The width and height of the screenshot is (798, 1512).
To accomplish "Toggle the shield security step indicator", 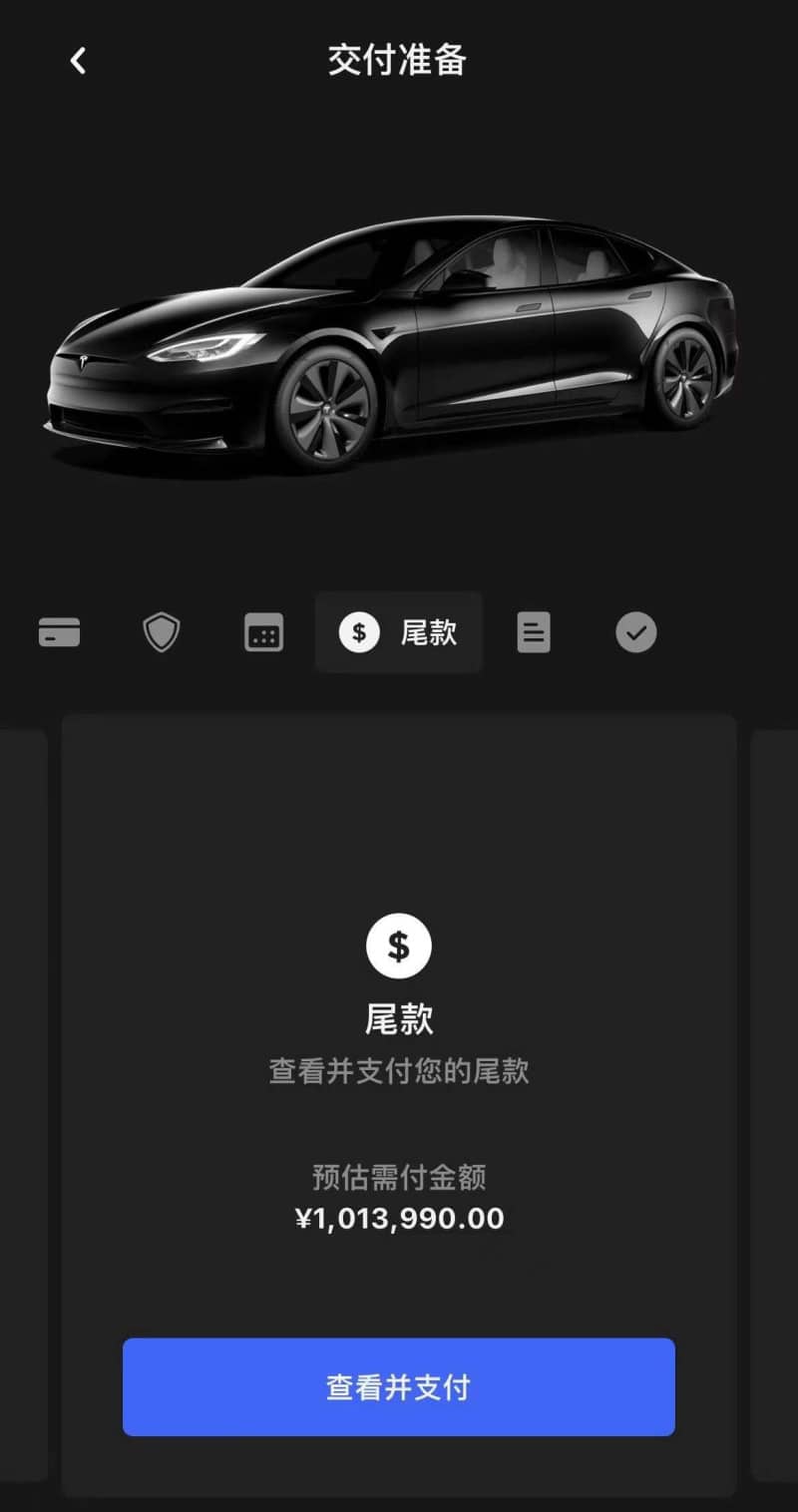I will coord(160,632).
